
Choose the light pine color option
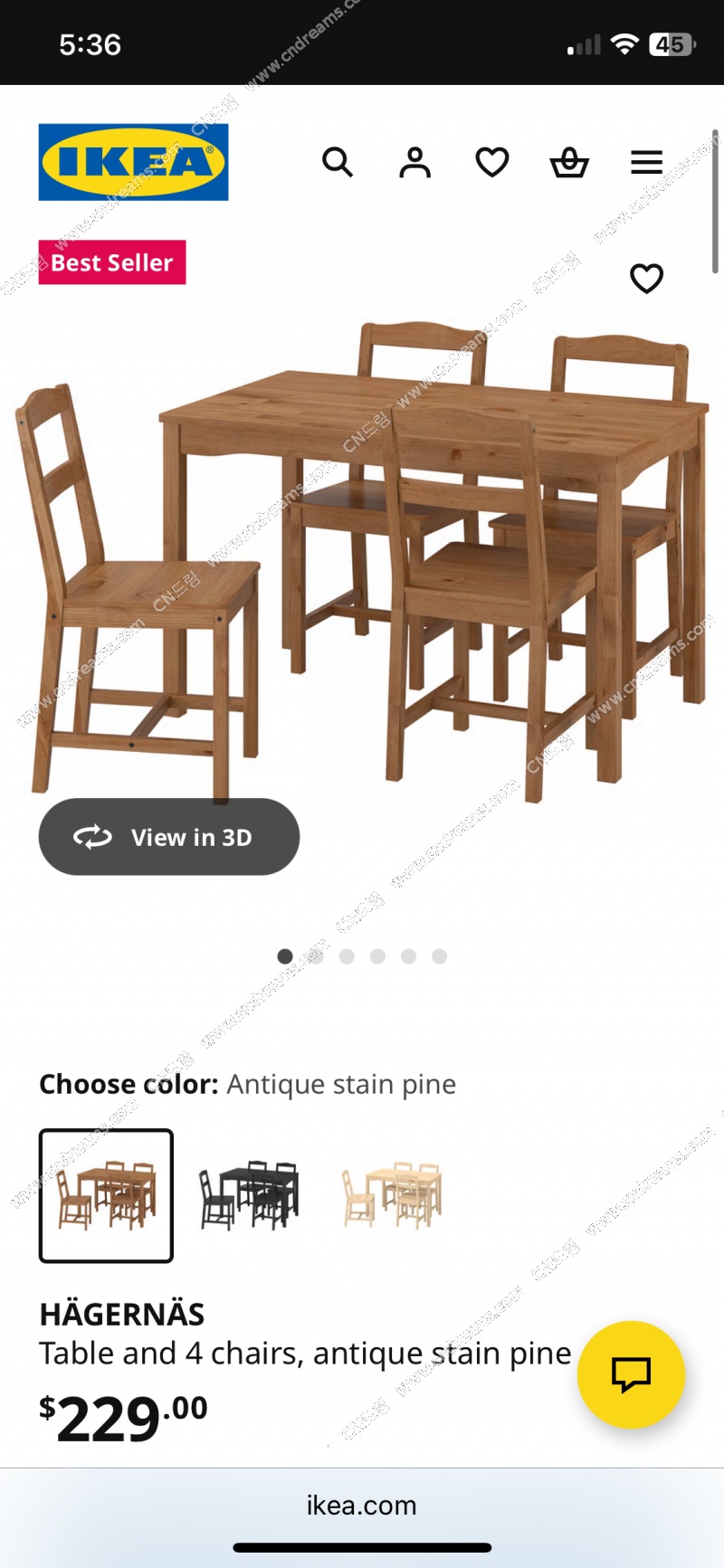392,1195
